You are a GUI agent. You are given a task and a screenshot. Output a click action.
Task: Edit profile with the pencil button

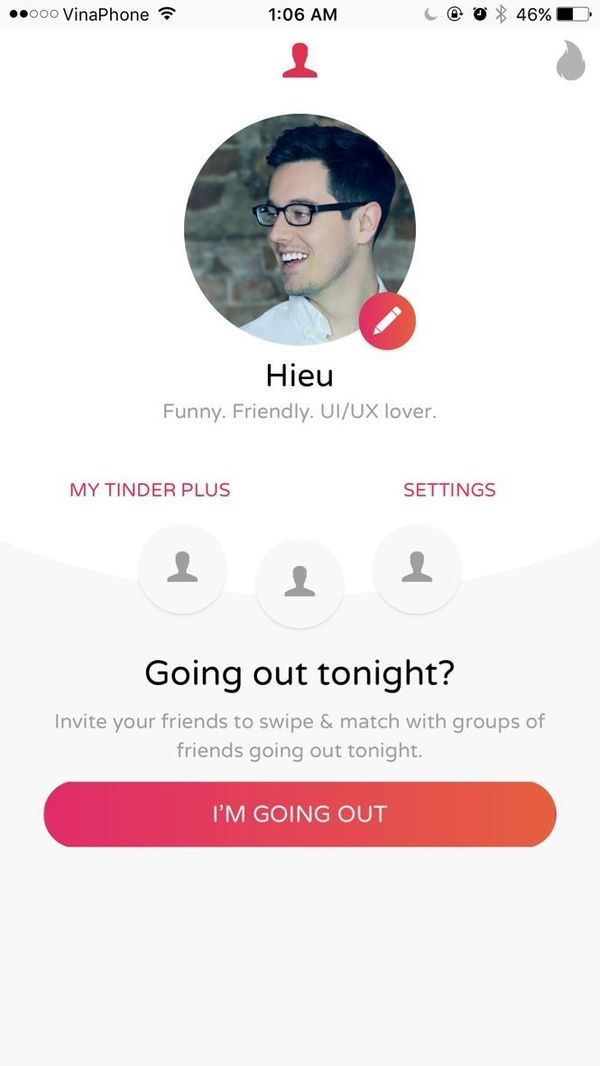click(387, 321)
